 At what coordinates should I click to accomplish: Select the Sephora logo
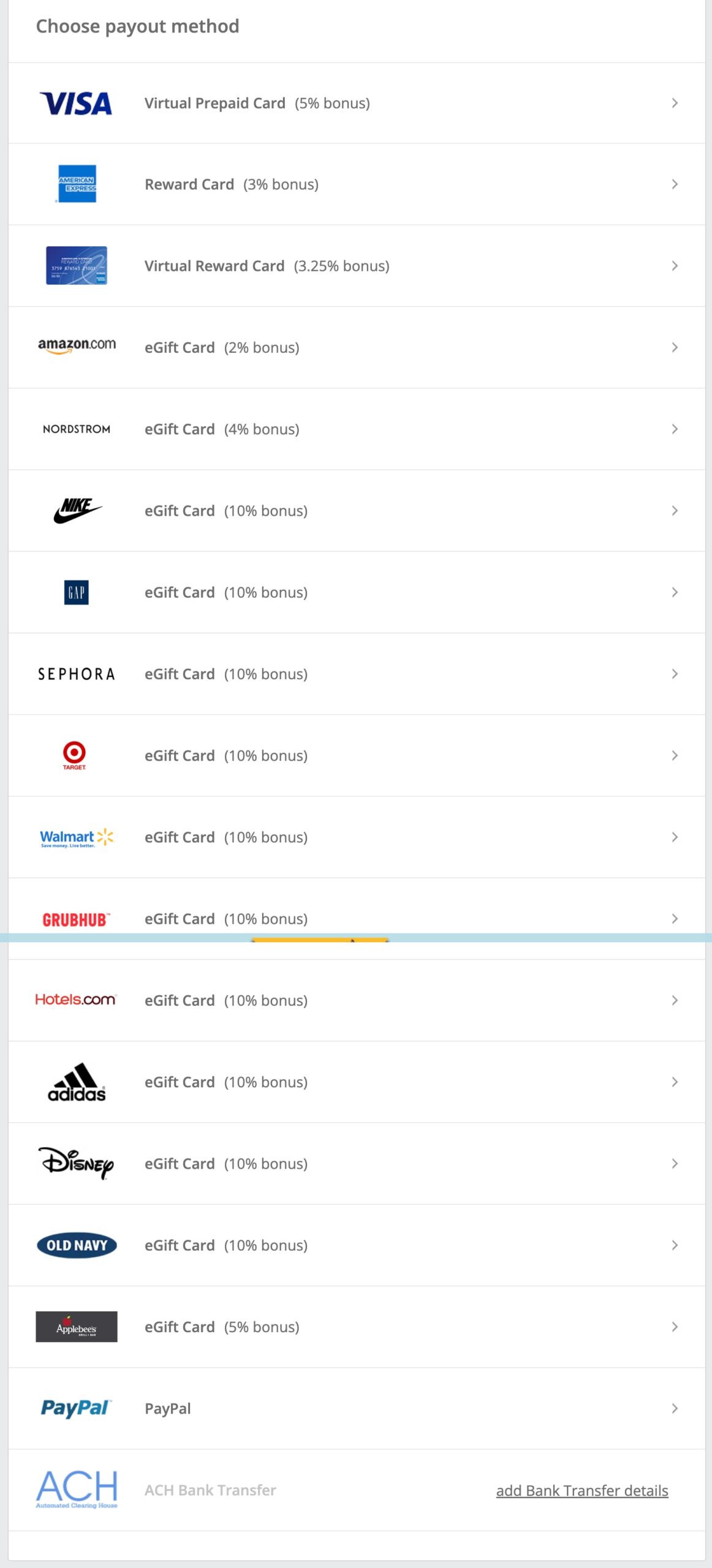(x=76, y=673)
